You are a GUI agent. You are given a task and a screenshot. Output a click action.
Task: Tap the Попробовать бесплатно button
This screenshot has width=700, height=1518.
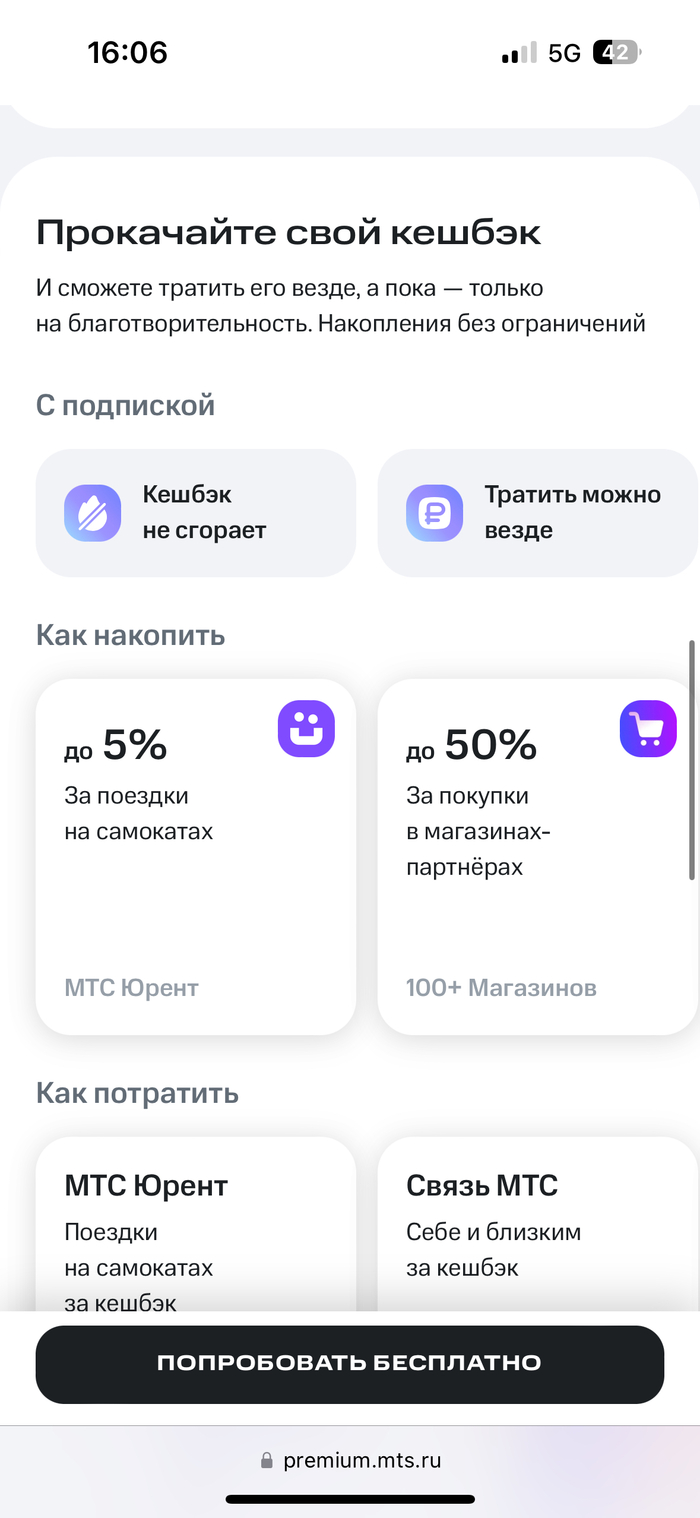[349, 1364]
